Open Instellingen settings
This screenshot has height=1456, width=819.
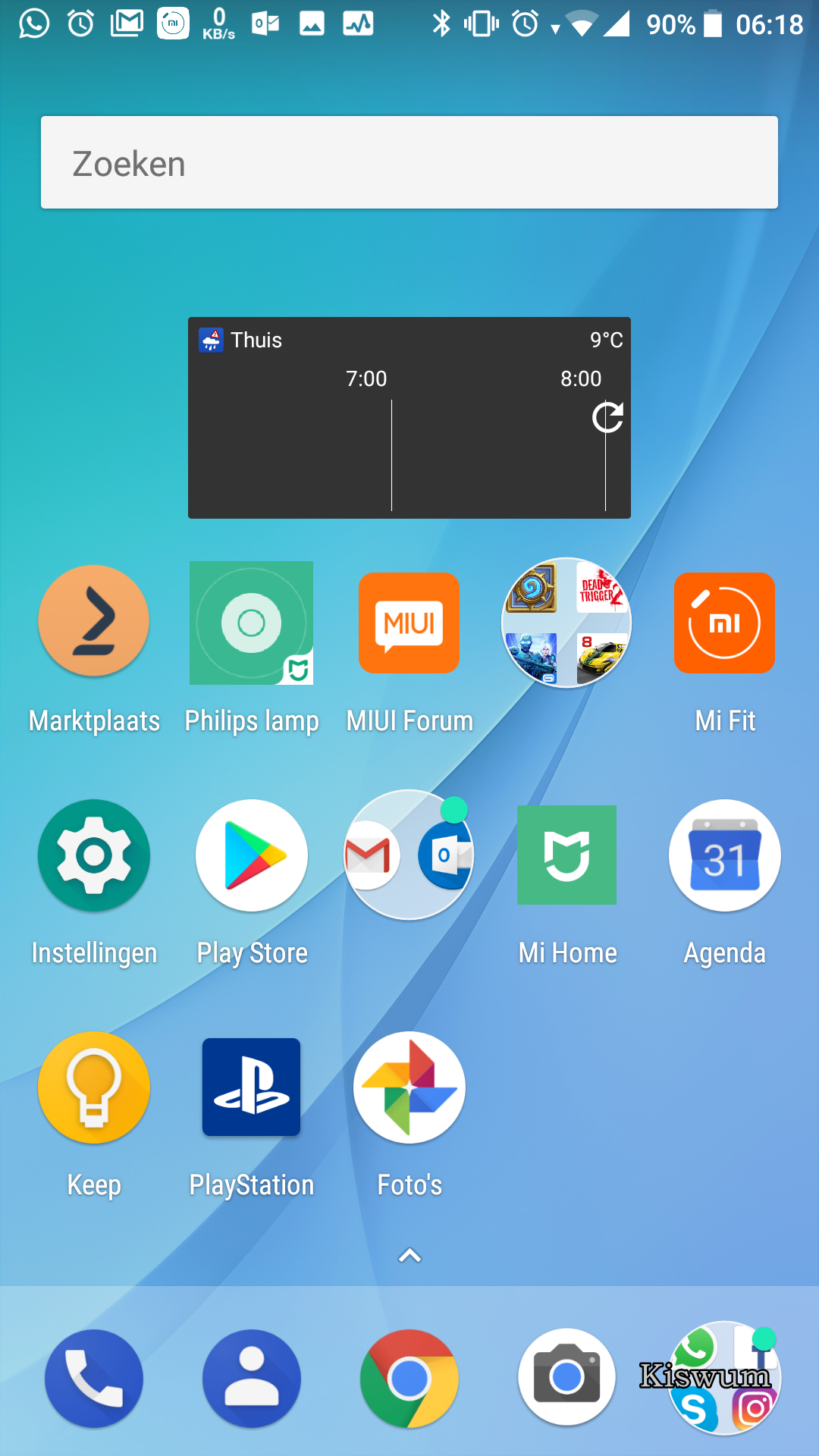click(x=94, y=855)
